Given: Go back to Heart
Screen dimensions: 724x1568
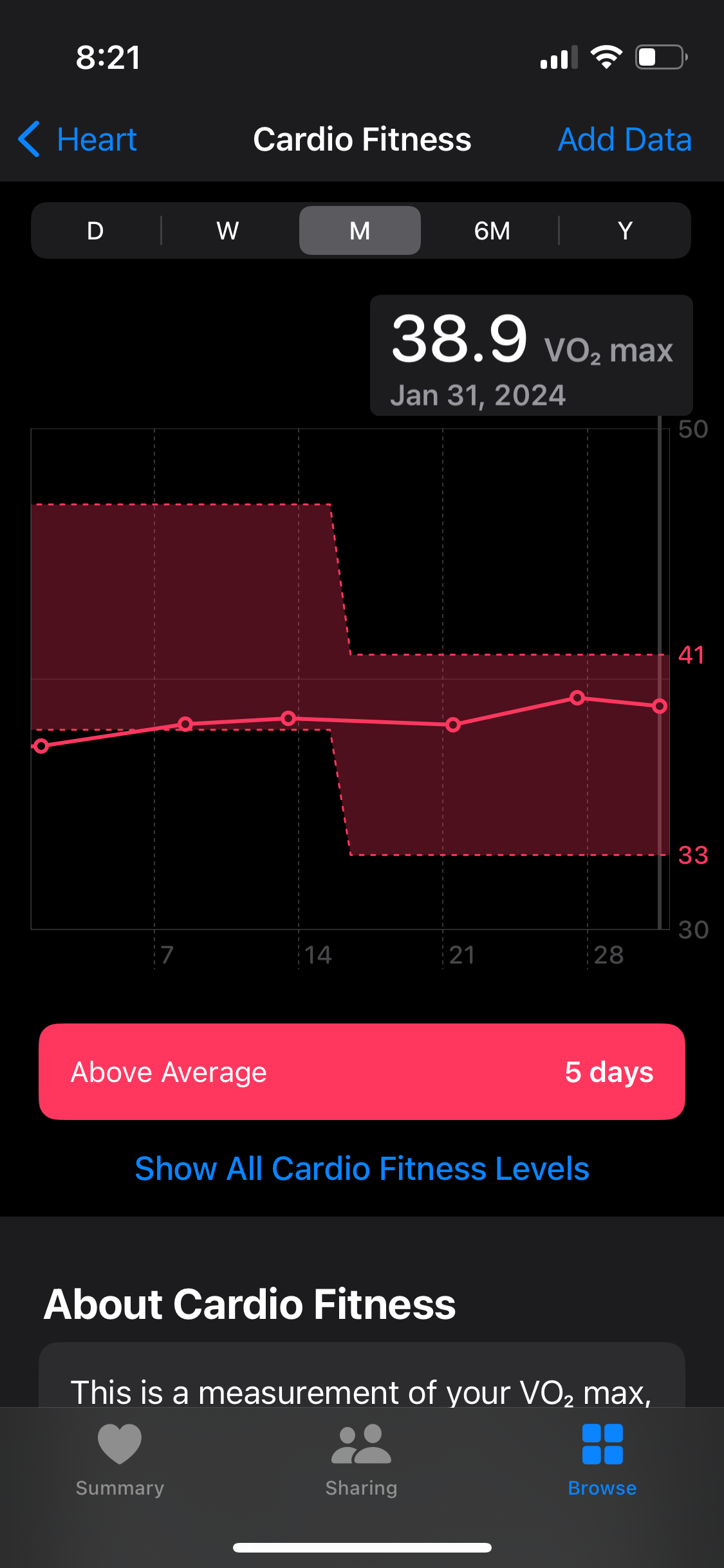Looking at the screenshot, I should click(79, 140).
